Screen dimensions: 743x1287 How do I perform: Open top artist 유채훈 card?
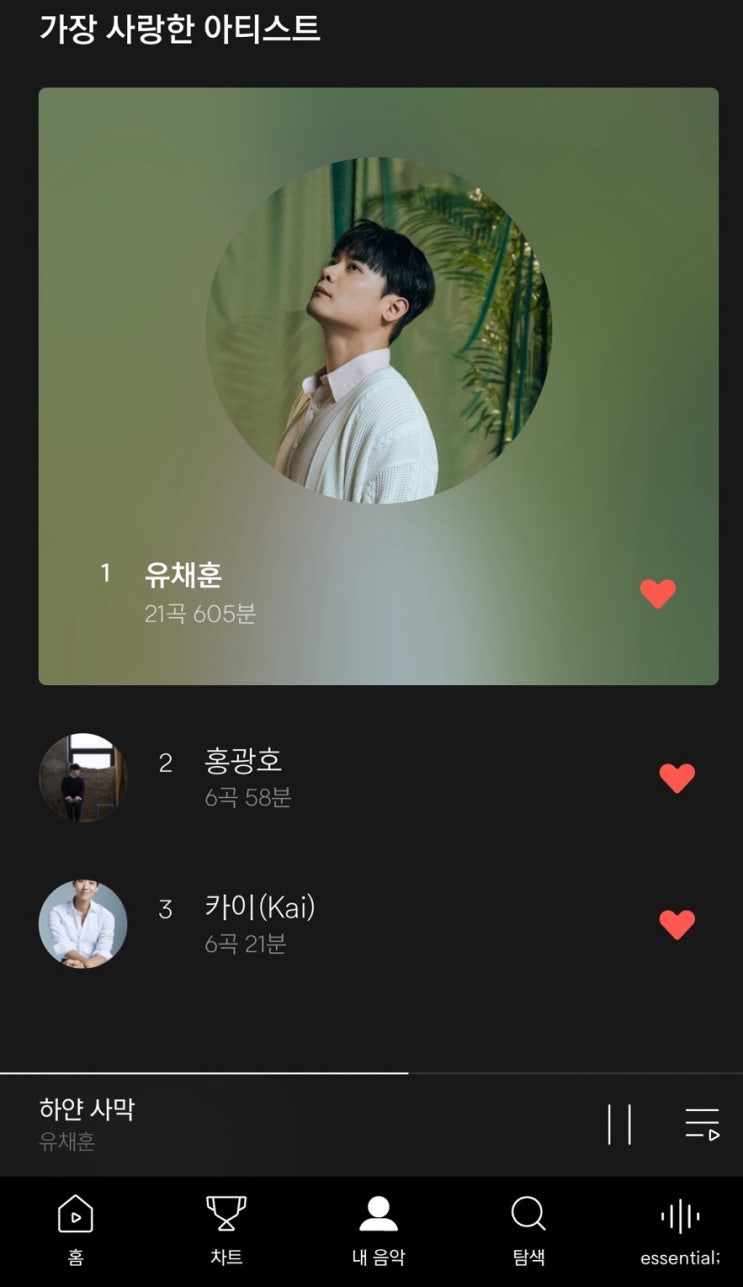[378, 385]
